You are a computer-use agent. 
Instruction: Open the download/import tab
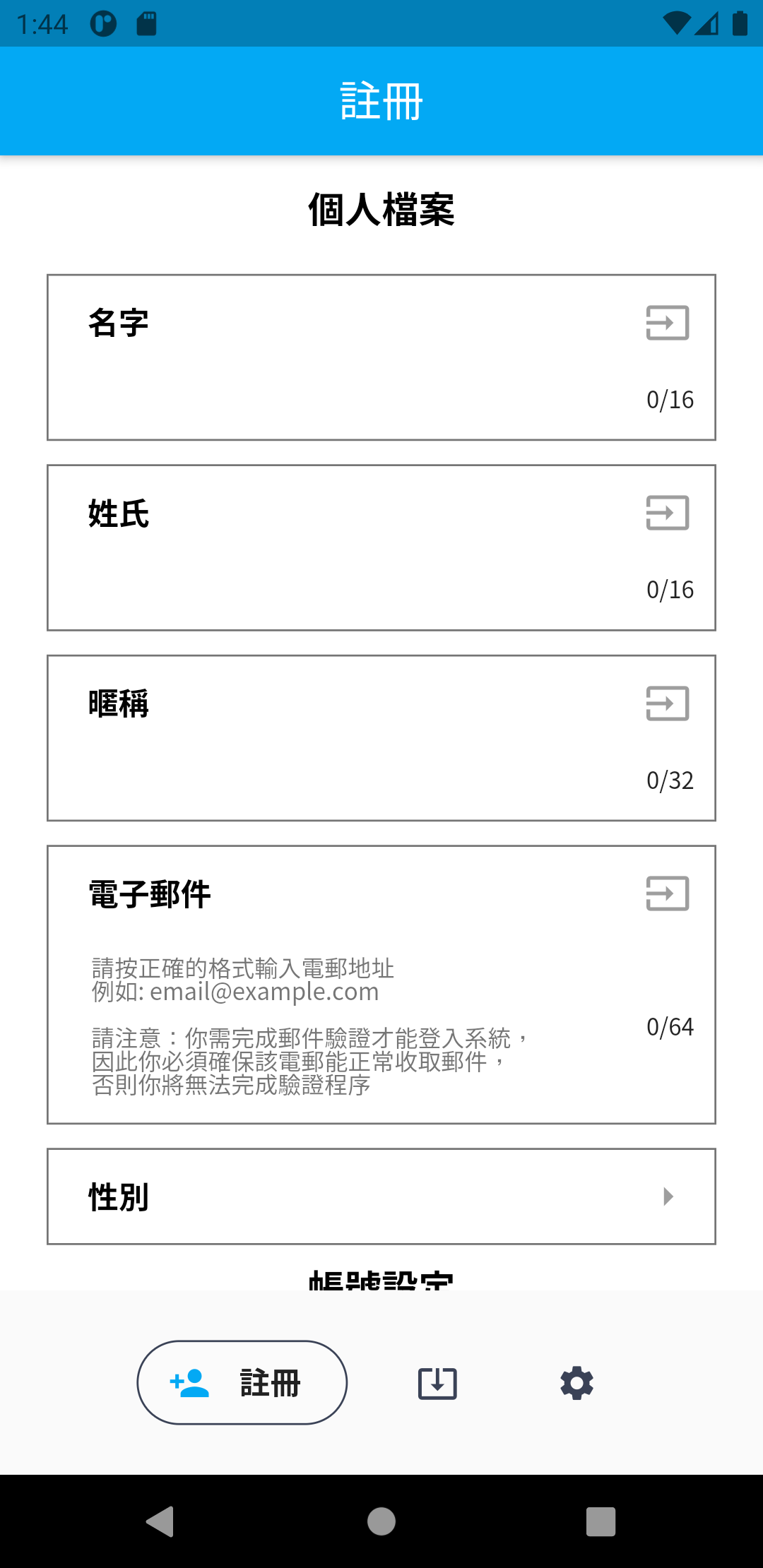437,1382
